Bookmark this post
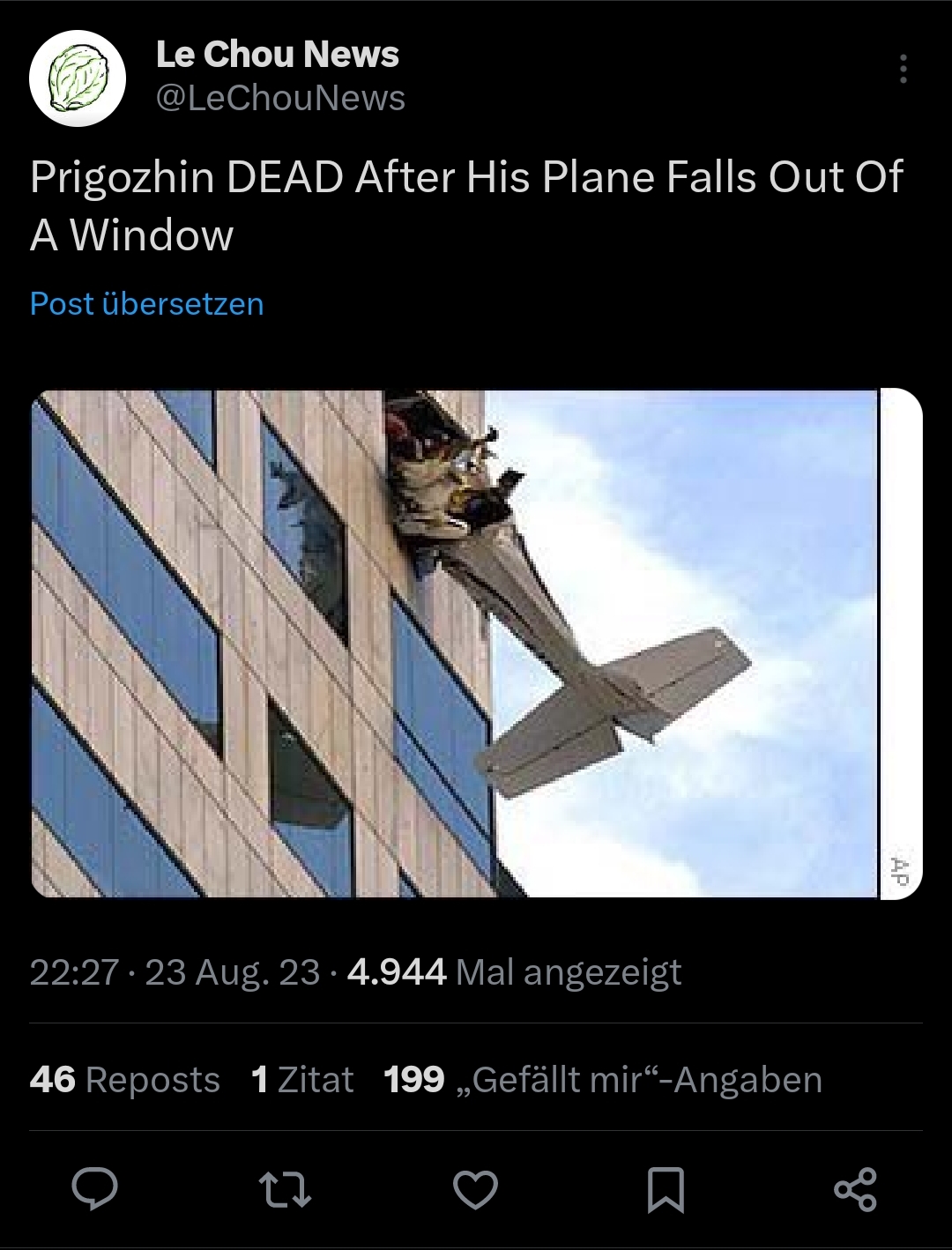952x1250 pixels. 666,1190
